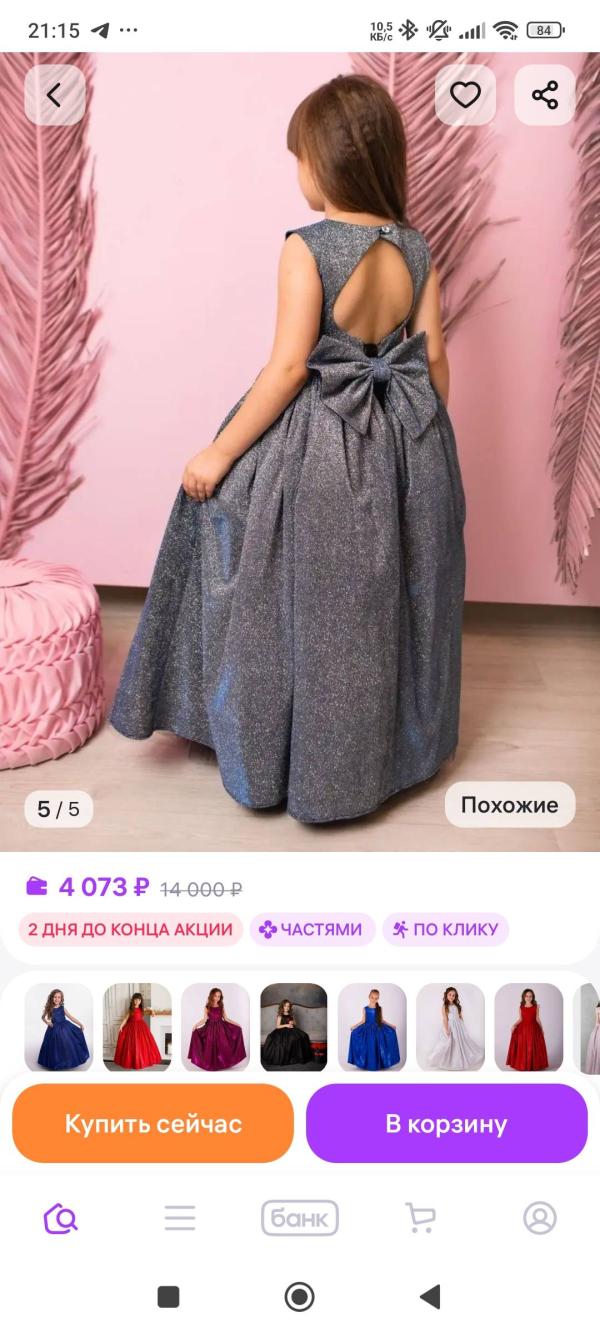Tap the system home button
The image size is (600, 1332).
tap(299, 1298)
